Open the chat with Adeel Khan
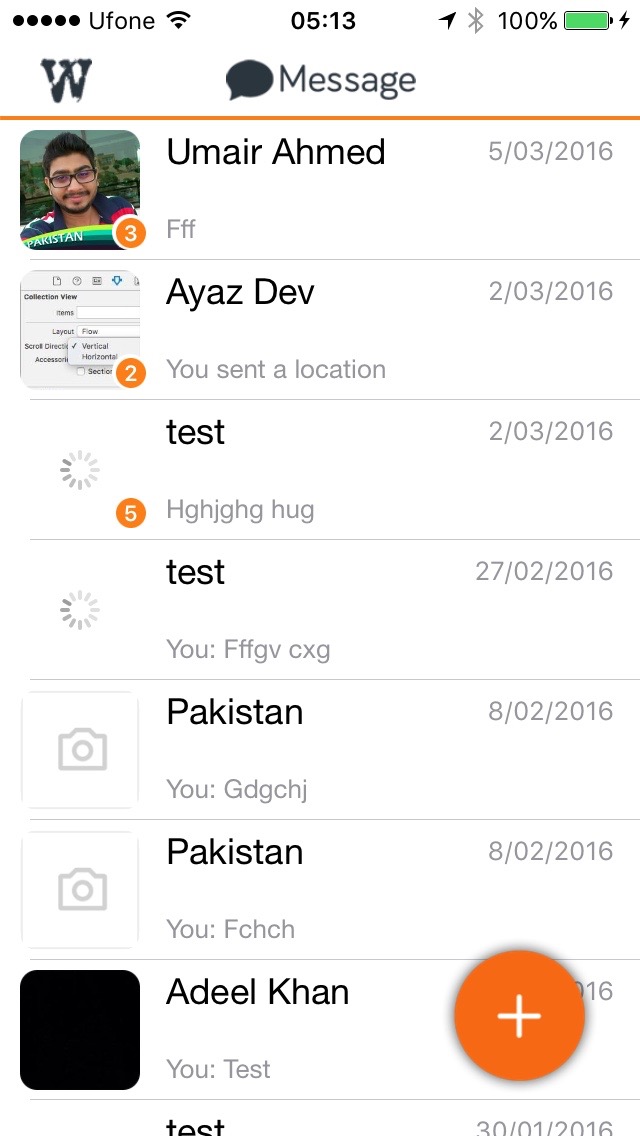640x1136 pixels. click(300, 1030)
